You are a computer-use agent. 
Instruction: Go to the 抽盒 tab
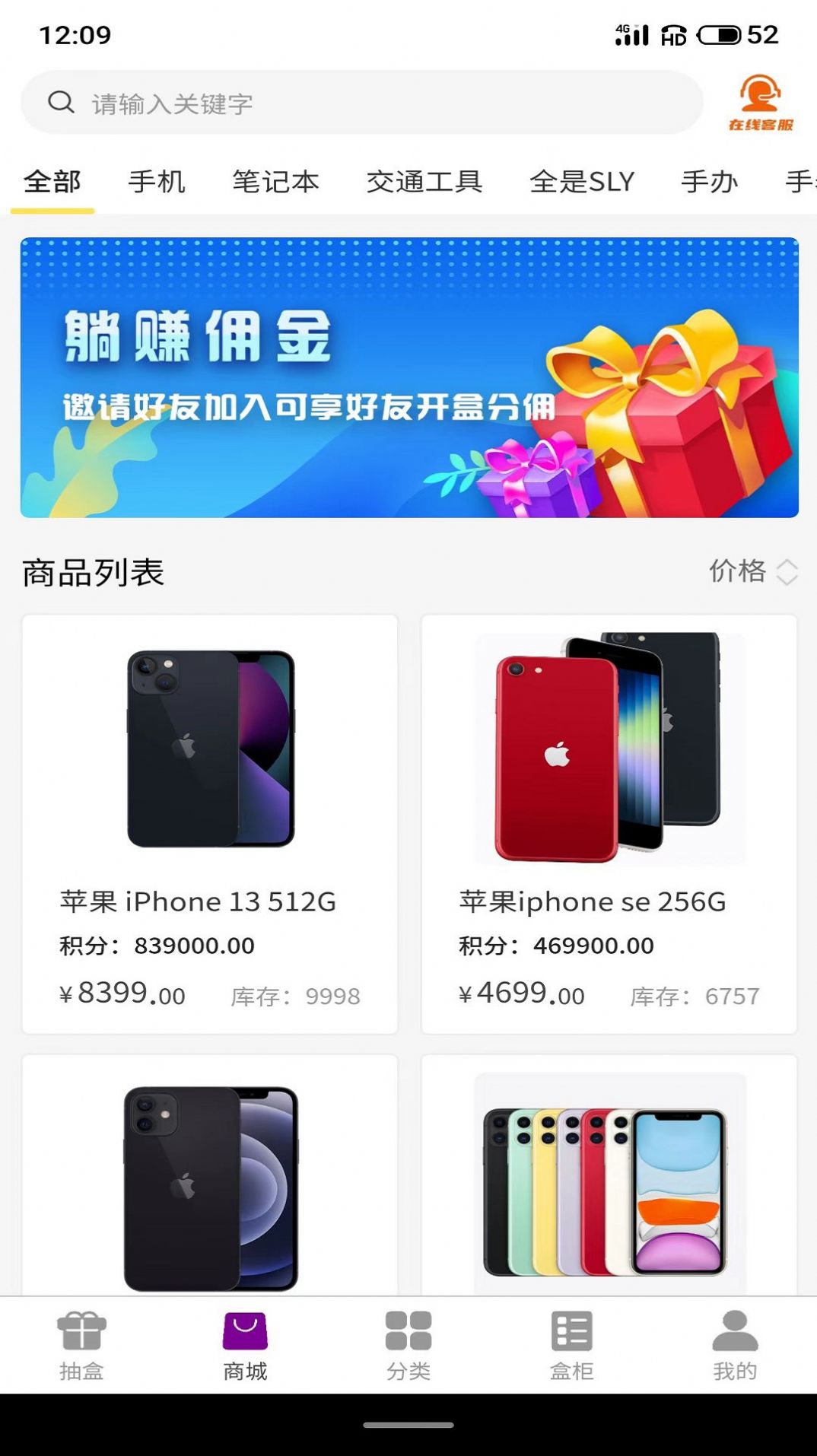click(81, 1346)
